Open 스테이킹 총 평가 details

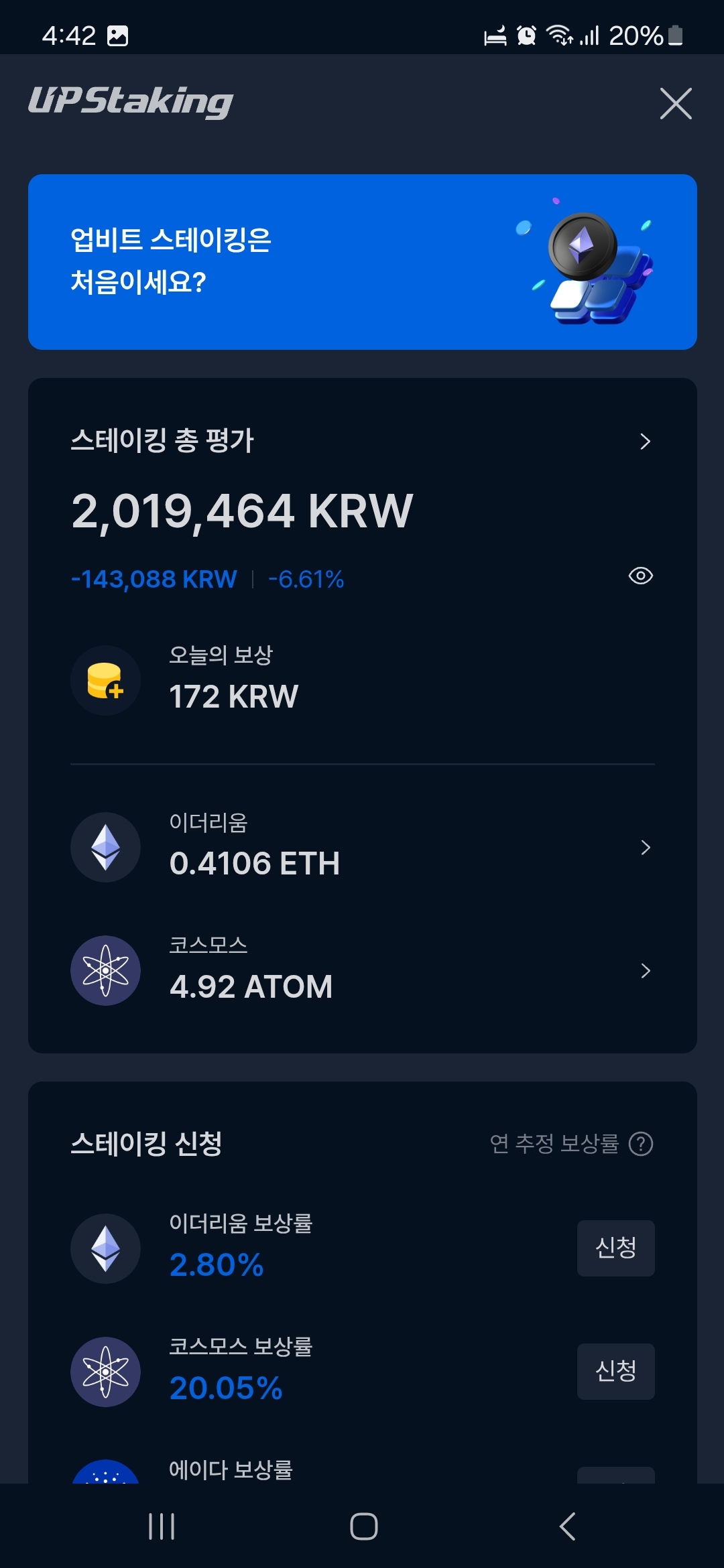[644, 442]
